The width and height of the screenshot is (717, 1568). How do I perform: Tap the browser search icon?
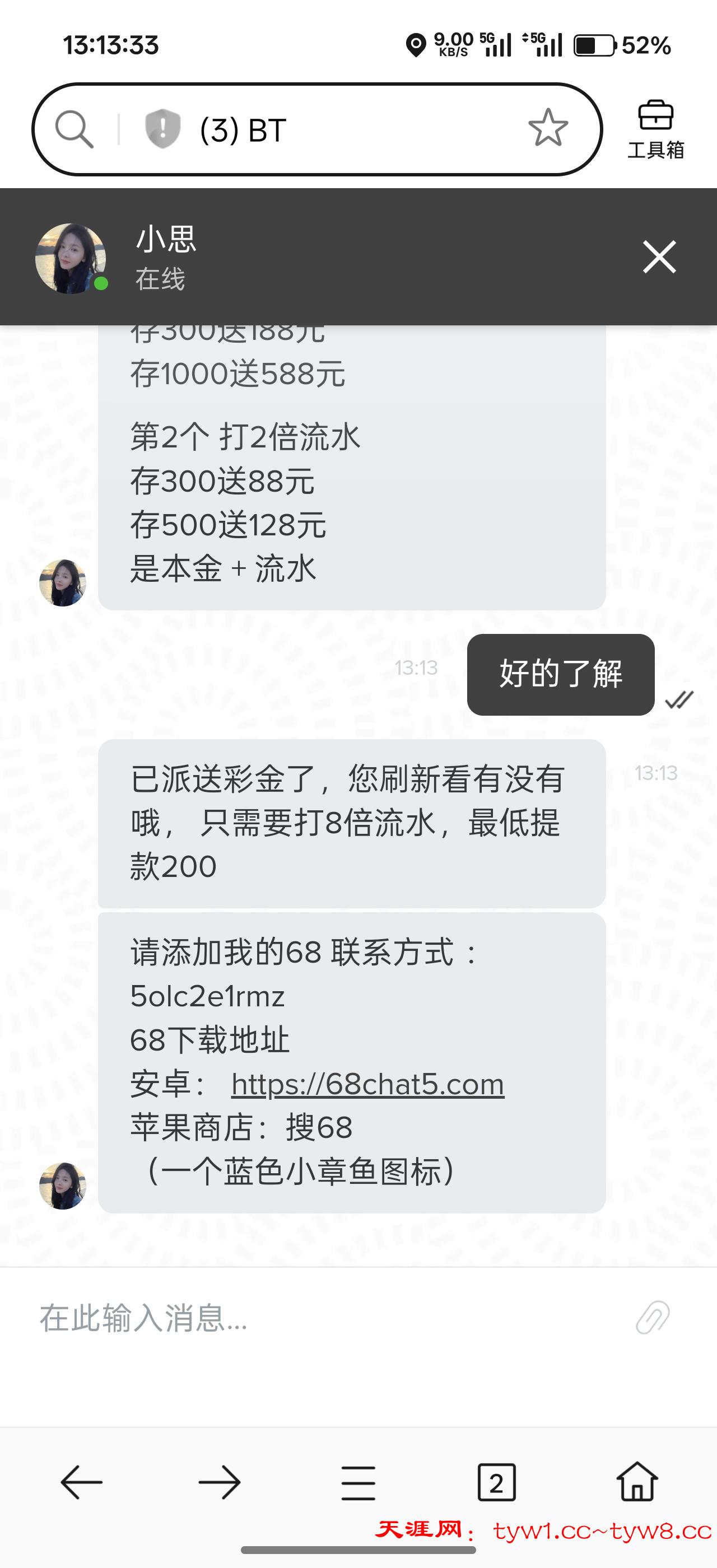pyautogui.click(x=75, y=129)
